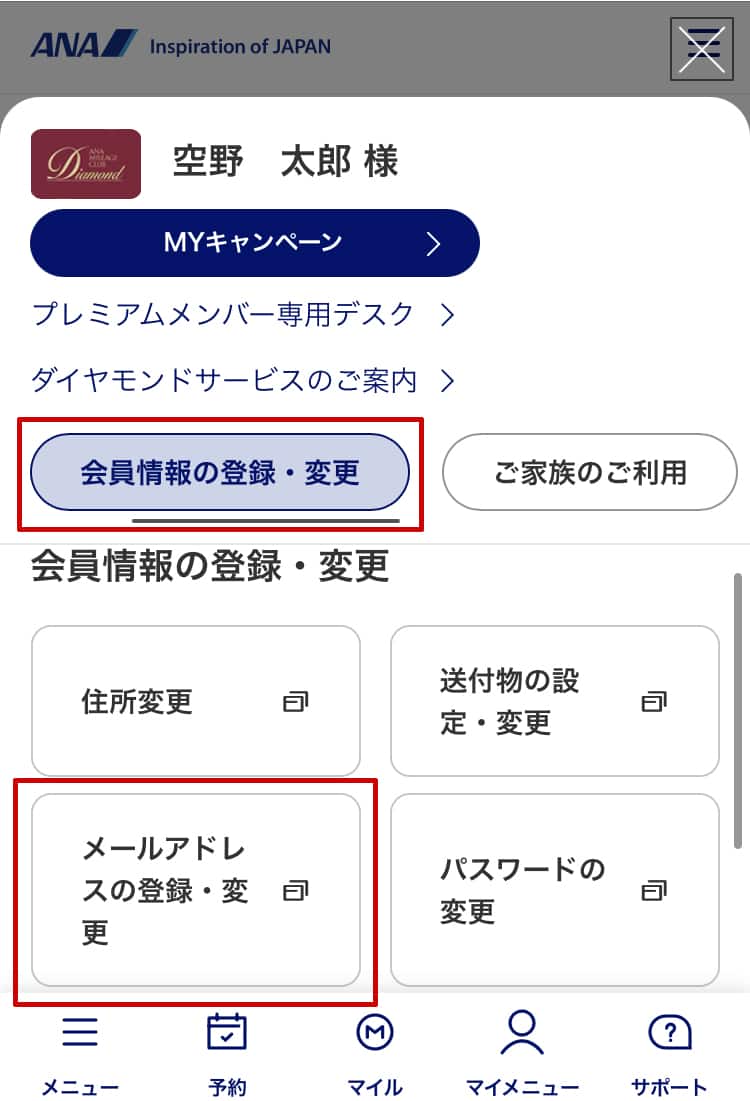Go to the メニュー bottom tab

pyautogui.click(x=80, y=1052)
